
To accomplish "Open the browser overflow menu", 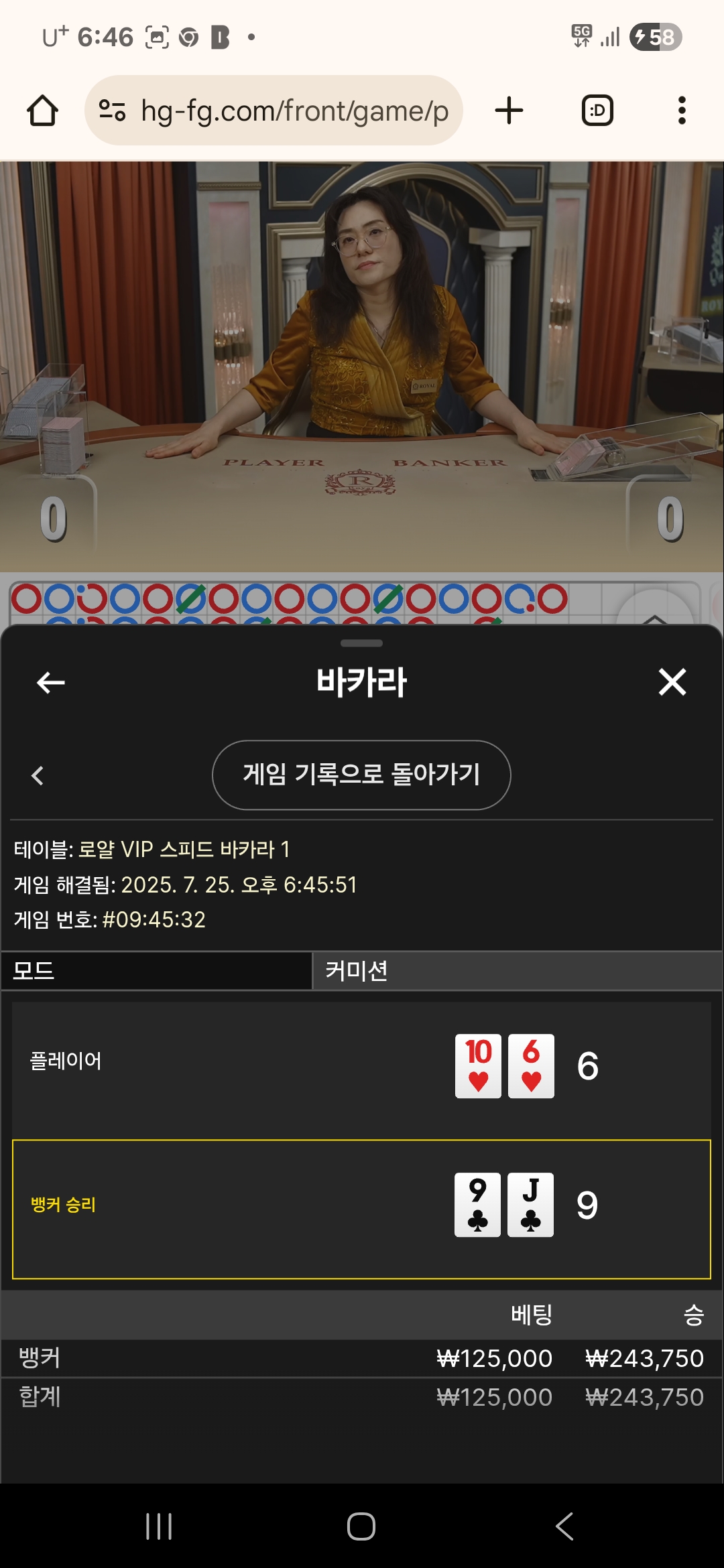I will (x=682, y=111).
